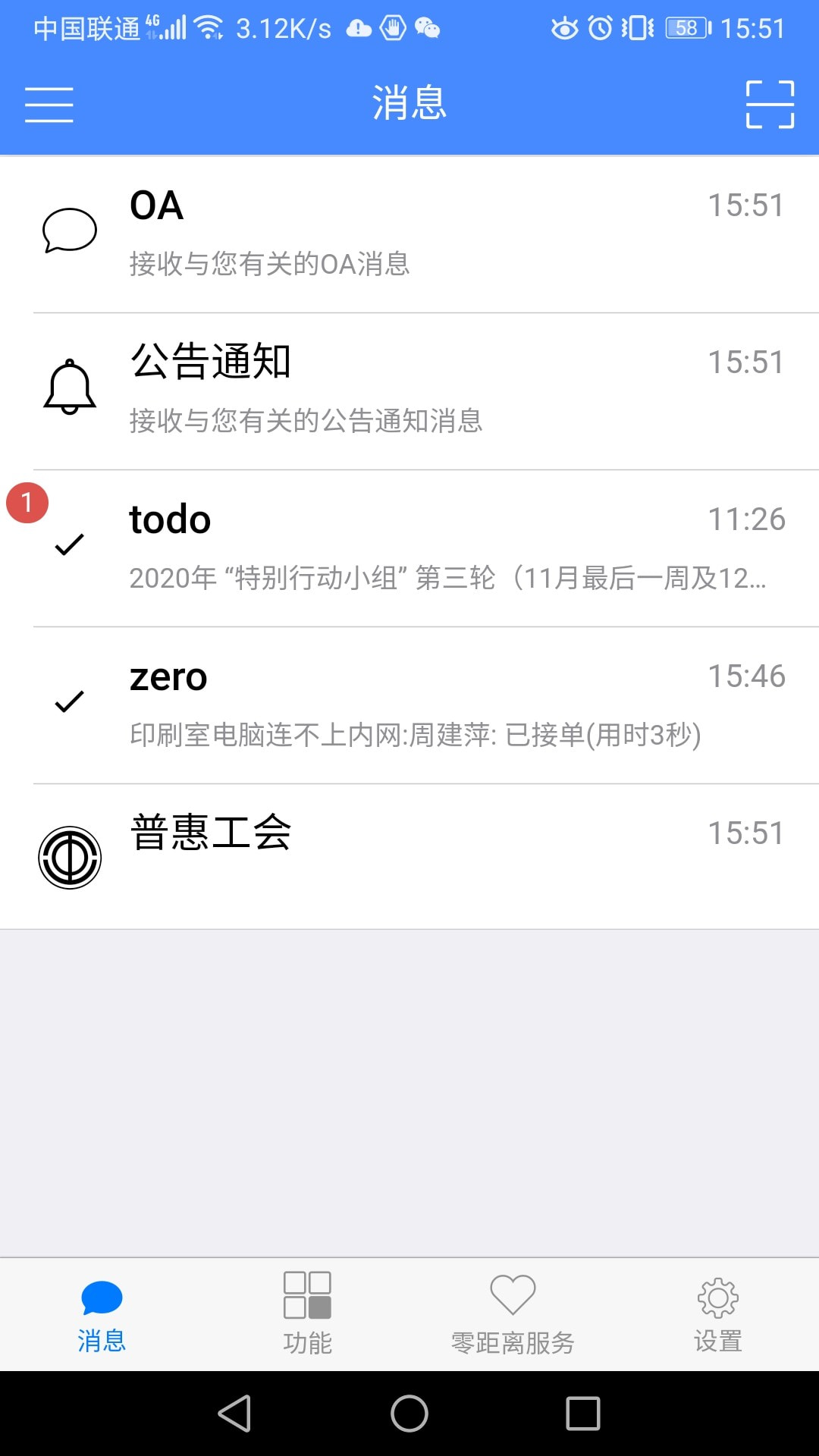
Task: Tap the Android back navigation button
Action: [237, 1414]
